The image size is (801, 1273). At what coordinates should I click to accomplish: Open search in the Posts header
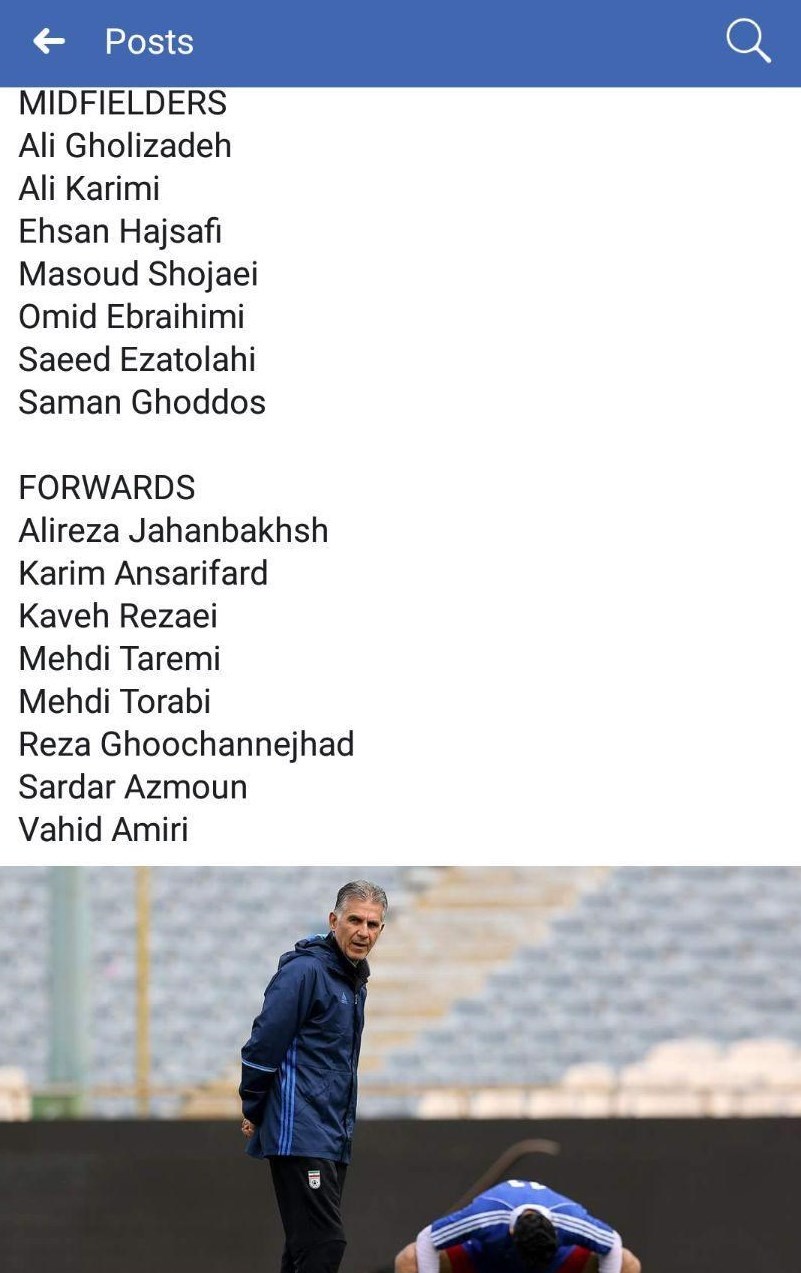[x=747, y=41]
